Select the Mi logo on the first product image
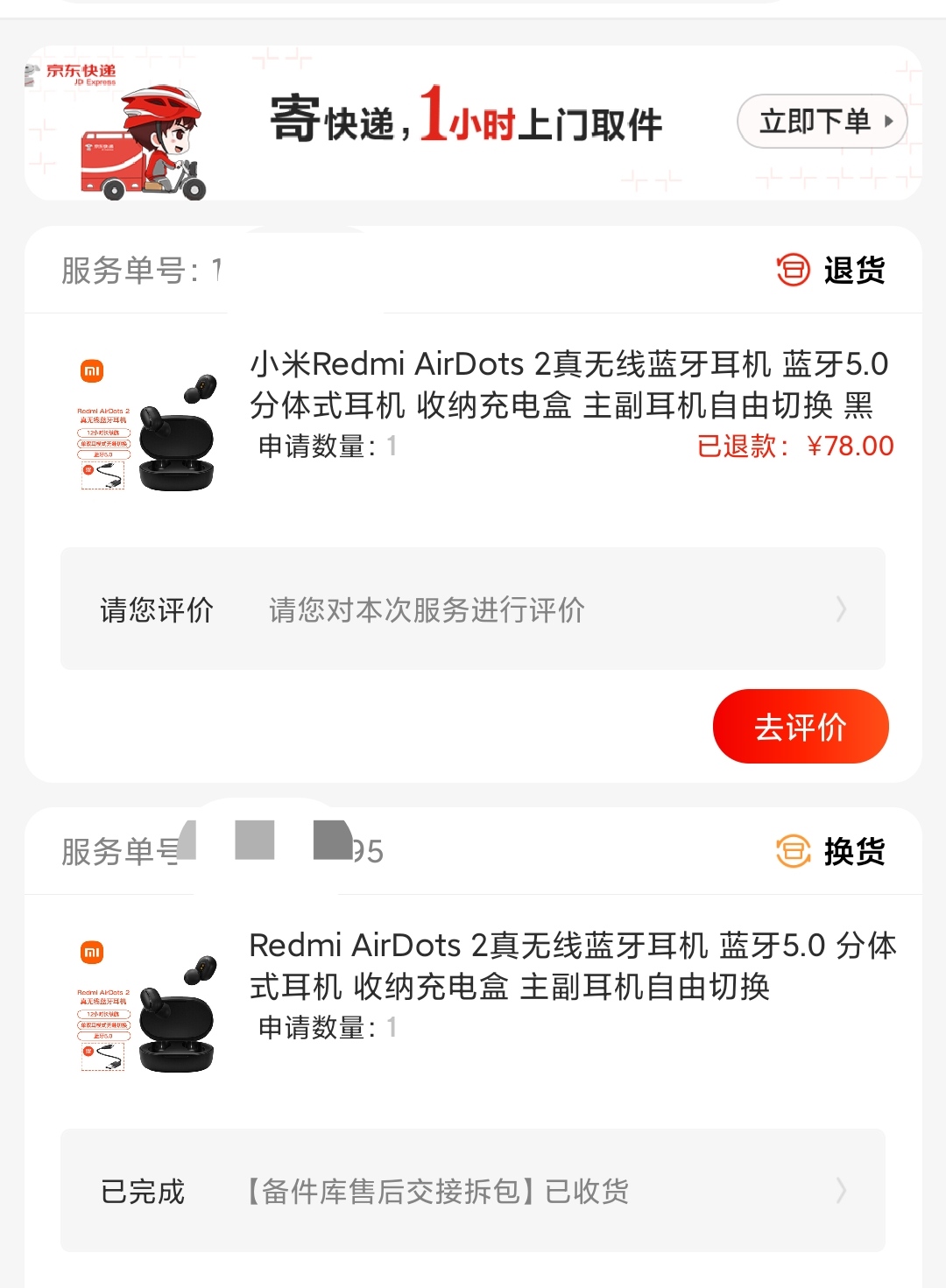Screen dimensions: 946x1288 (x=94, y=371)
